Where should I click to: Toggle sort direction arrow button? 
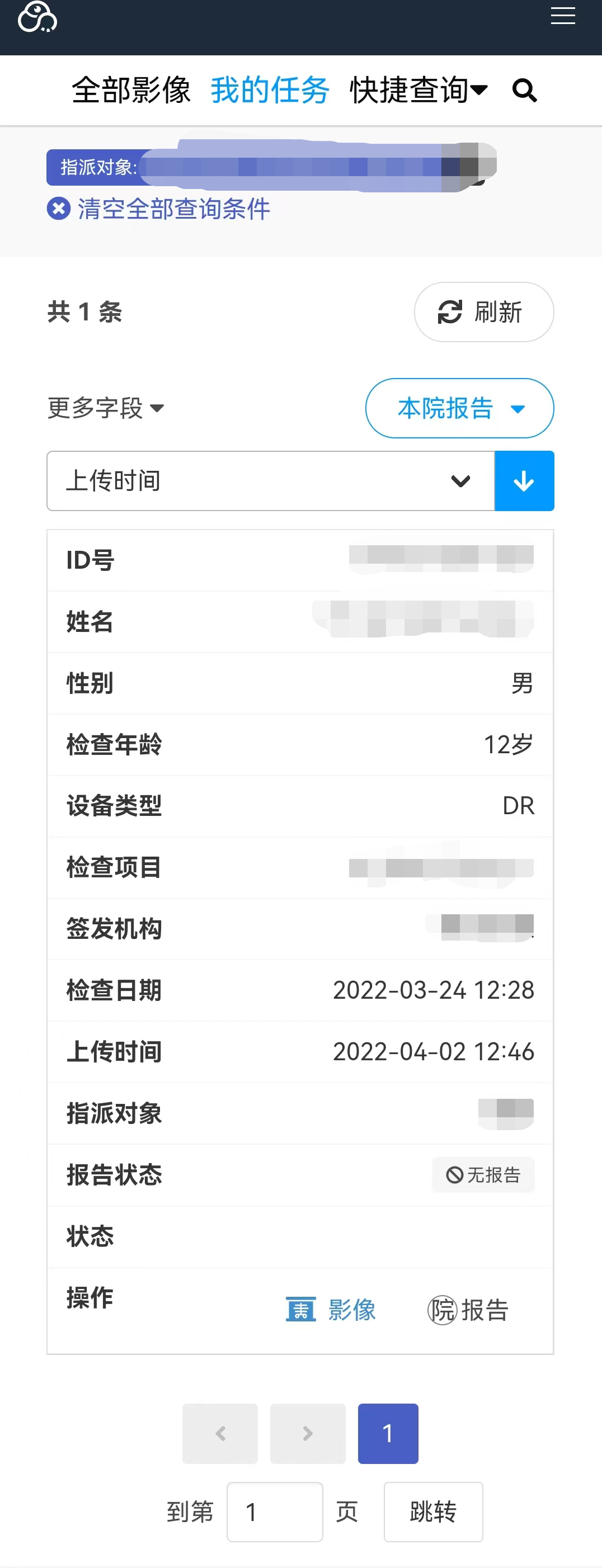[x=524, y=481]
